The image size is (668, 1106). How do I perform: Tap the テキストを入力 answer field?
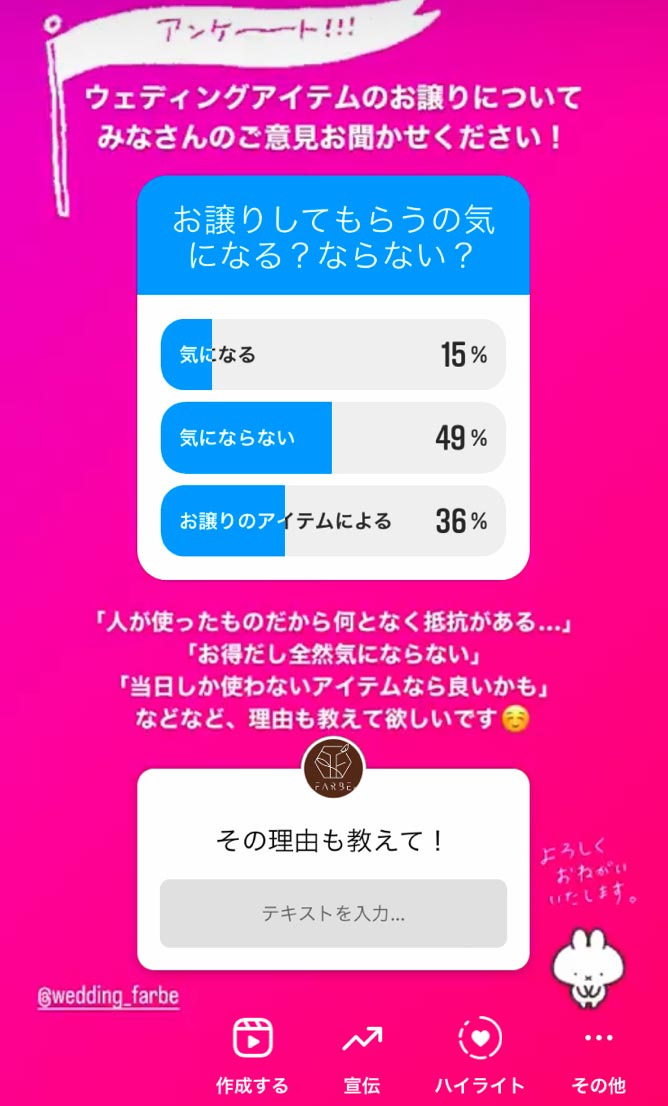click(x=333, y=913)
